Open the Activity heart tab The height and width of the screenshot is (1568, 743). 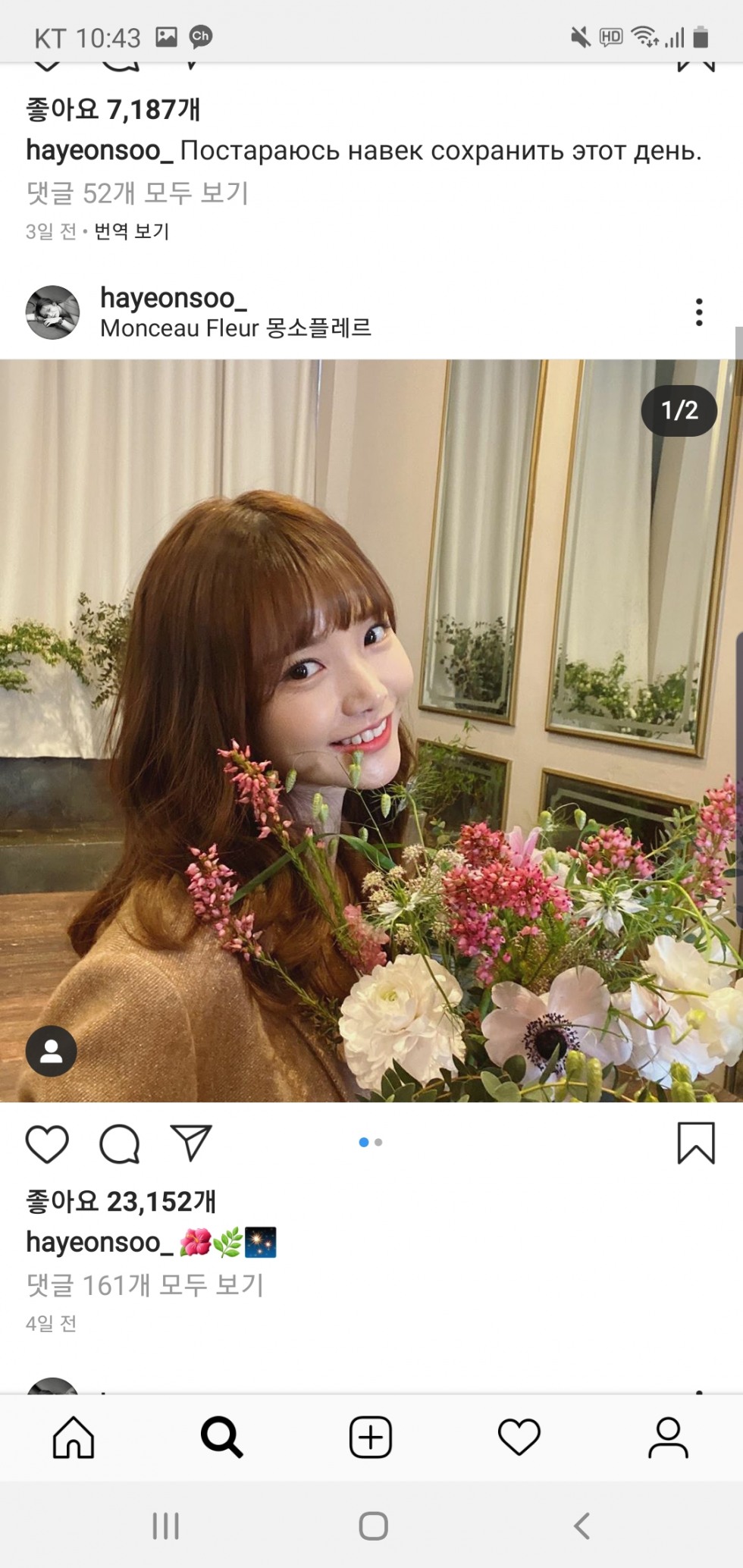point(519,1437)
